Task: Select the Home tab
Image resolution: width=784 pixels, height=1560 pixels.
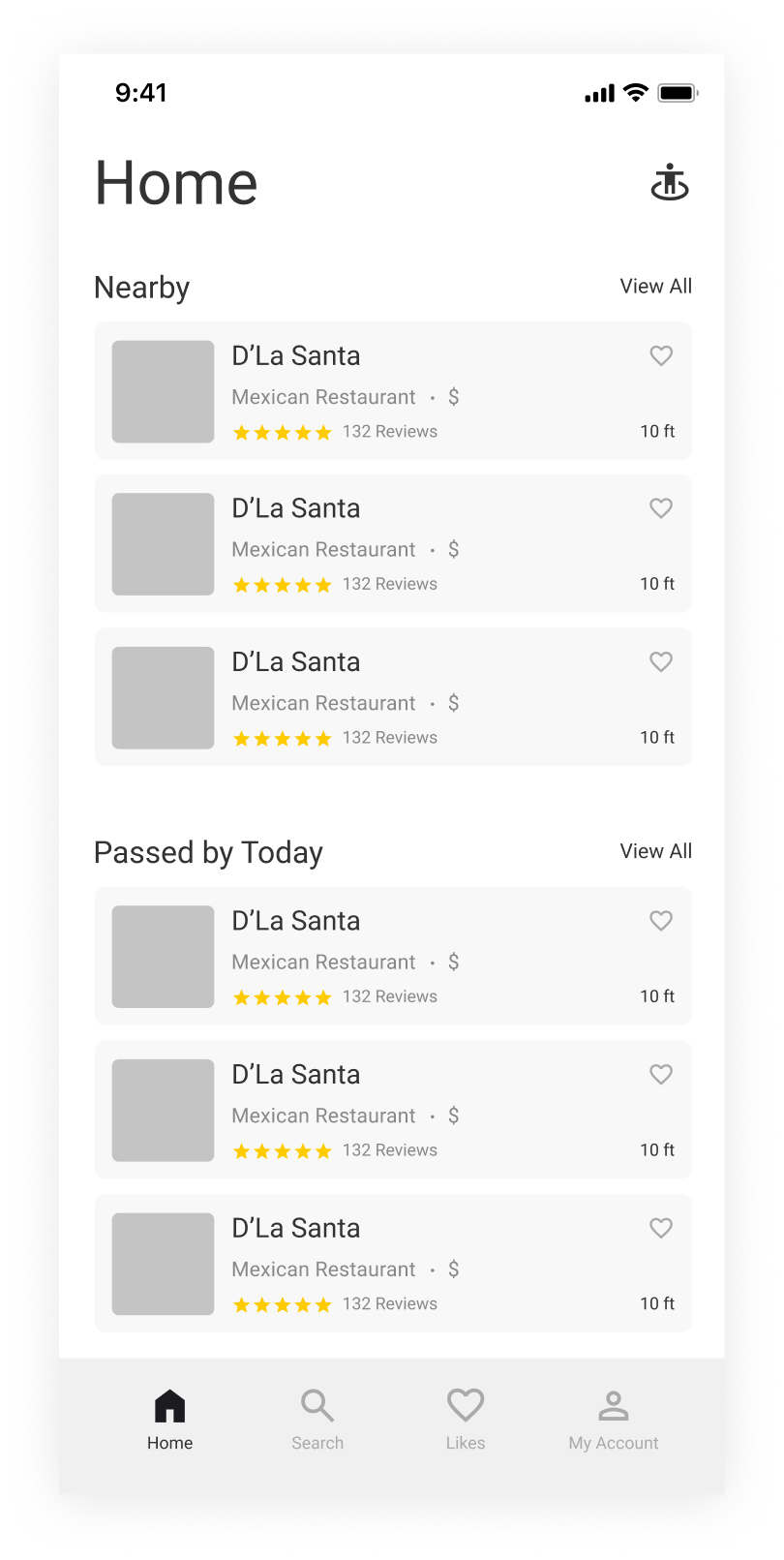Action: click(170, 1419)
